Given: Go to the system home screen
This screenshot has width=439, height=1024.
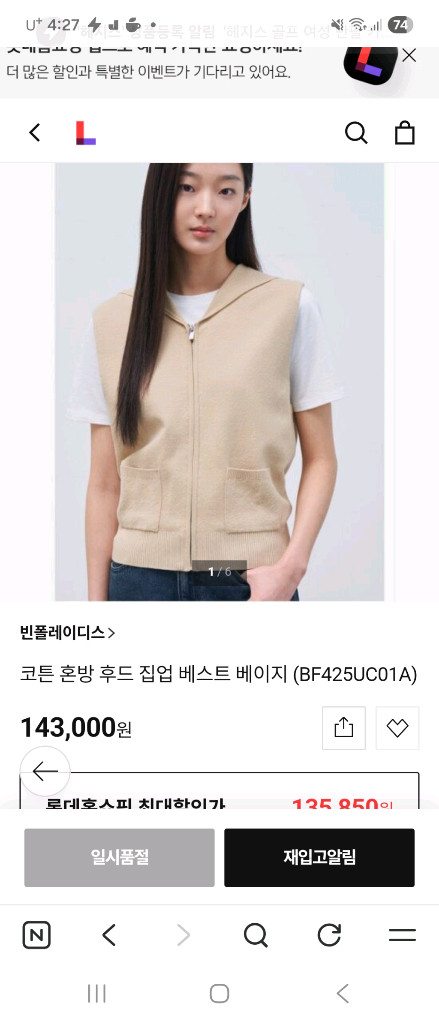Looking at the screenshot, I should pyautogui.click(x=220, y=994).
